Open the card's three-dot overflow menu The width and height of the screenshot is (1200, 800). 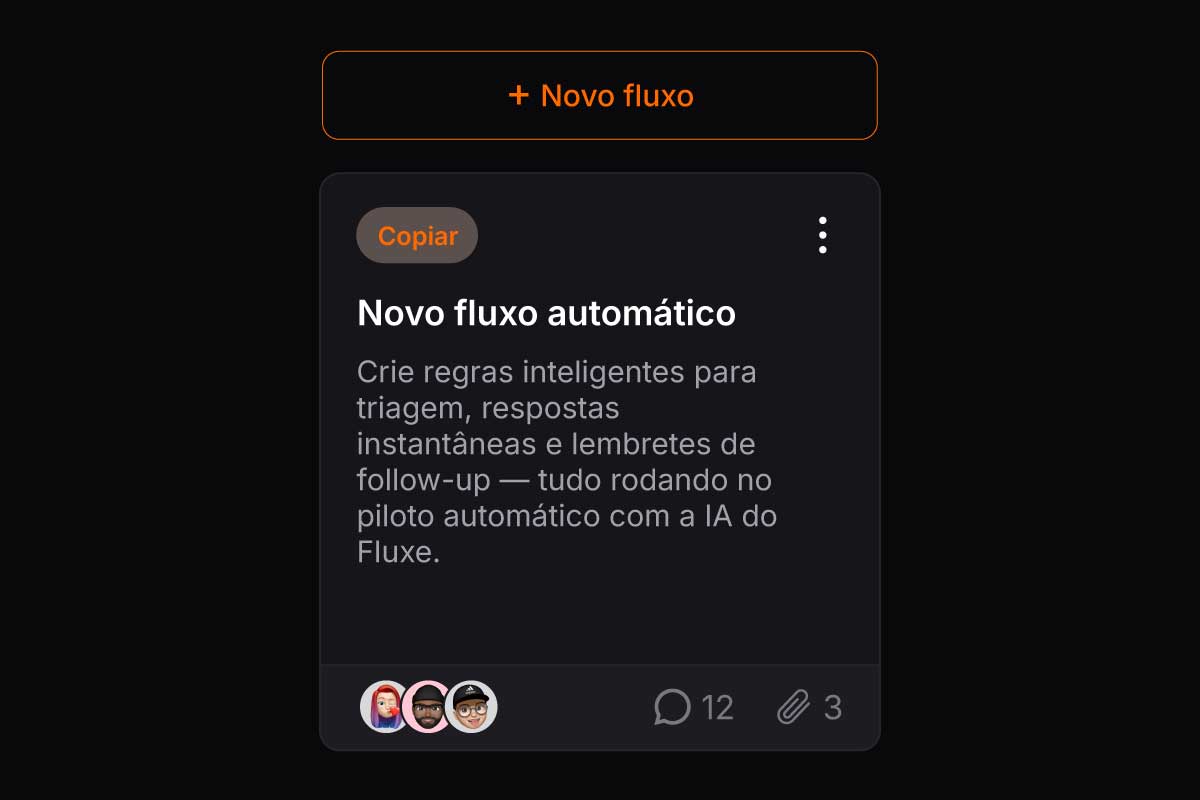pyautogui.click(x=822, y=235)
